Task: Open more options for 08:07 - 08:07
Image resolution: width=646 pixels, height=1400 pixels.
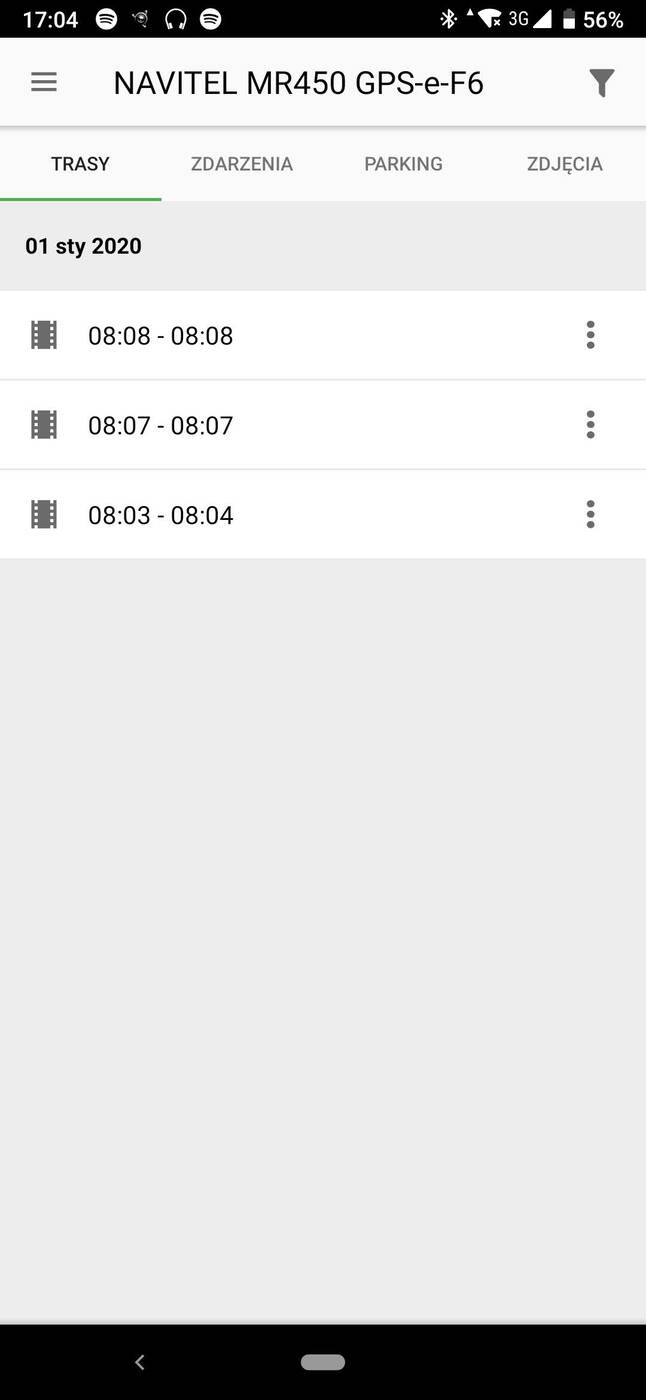Action: (x=590, y=425)
